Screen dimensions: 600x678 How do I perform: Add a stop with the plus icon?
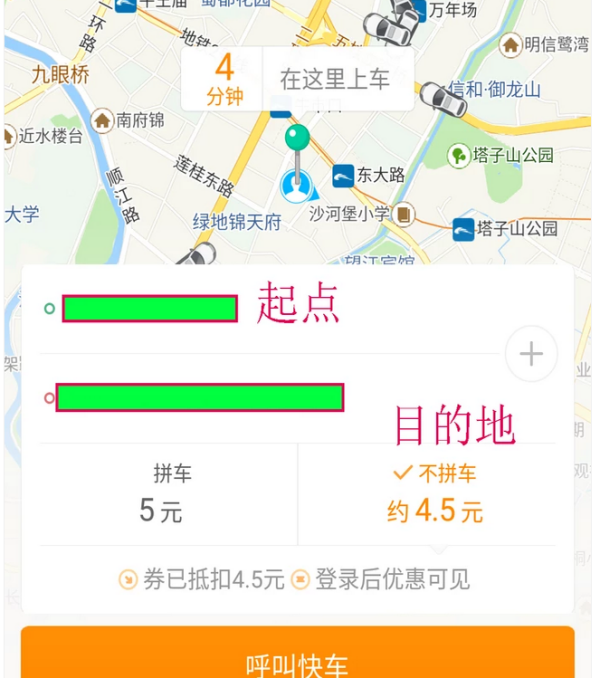(x=530, y=354)
